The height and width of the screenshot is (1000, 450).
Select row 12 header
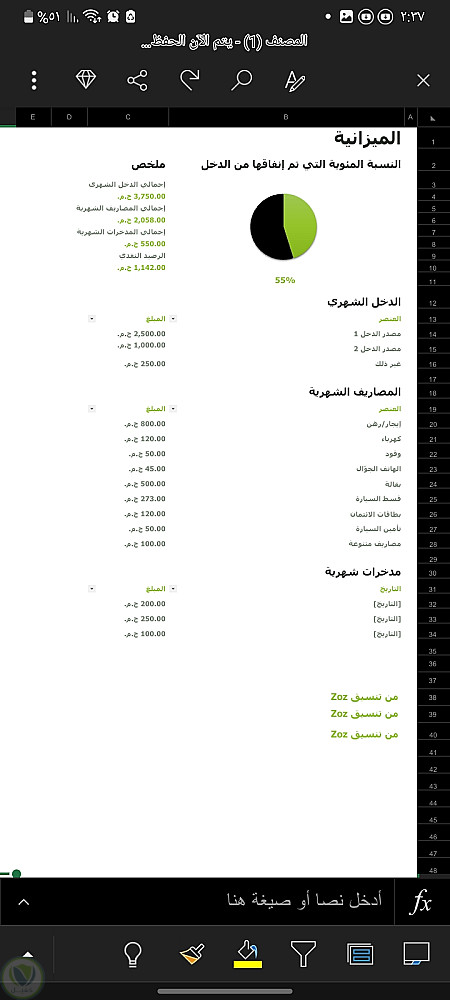point(433,303)
